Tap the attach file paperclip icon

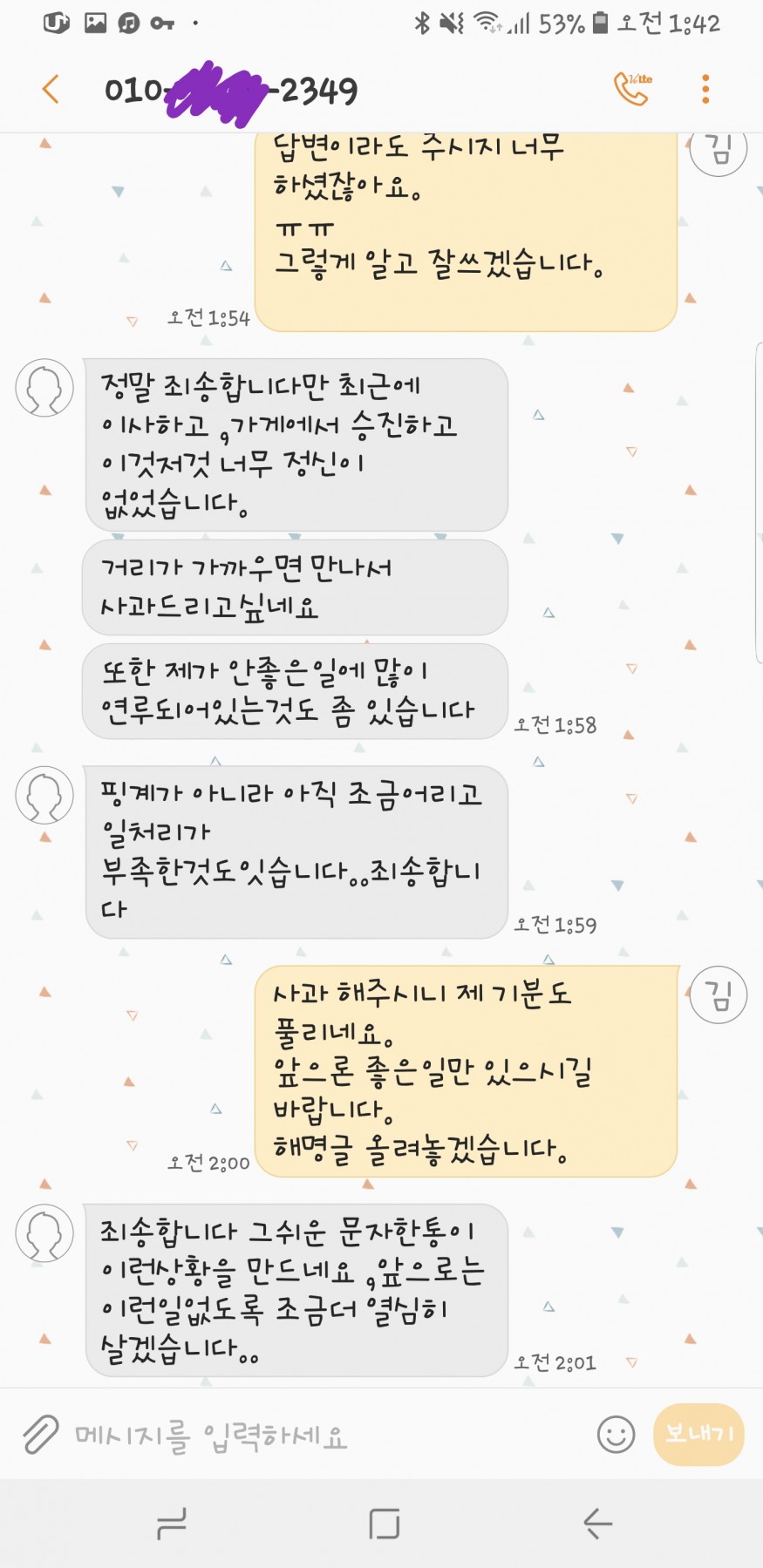40,1434
